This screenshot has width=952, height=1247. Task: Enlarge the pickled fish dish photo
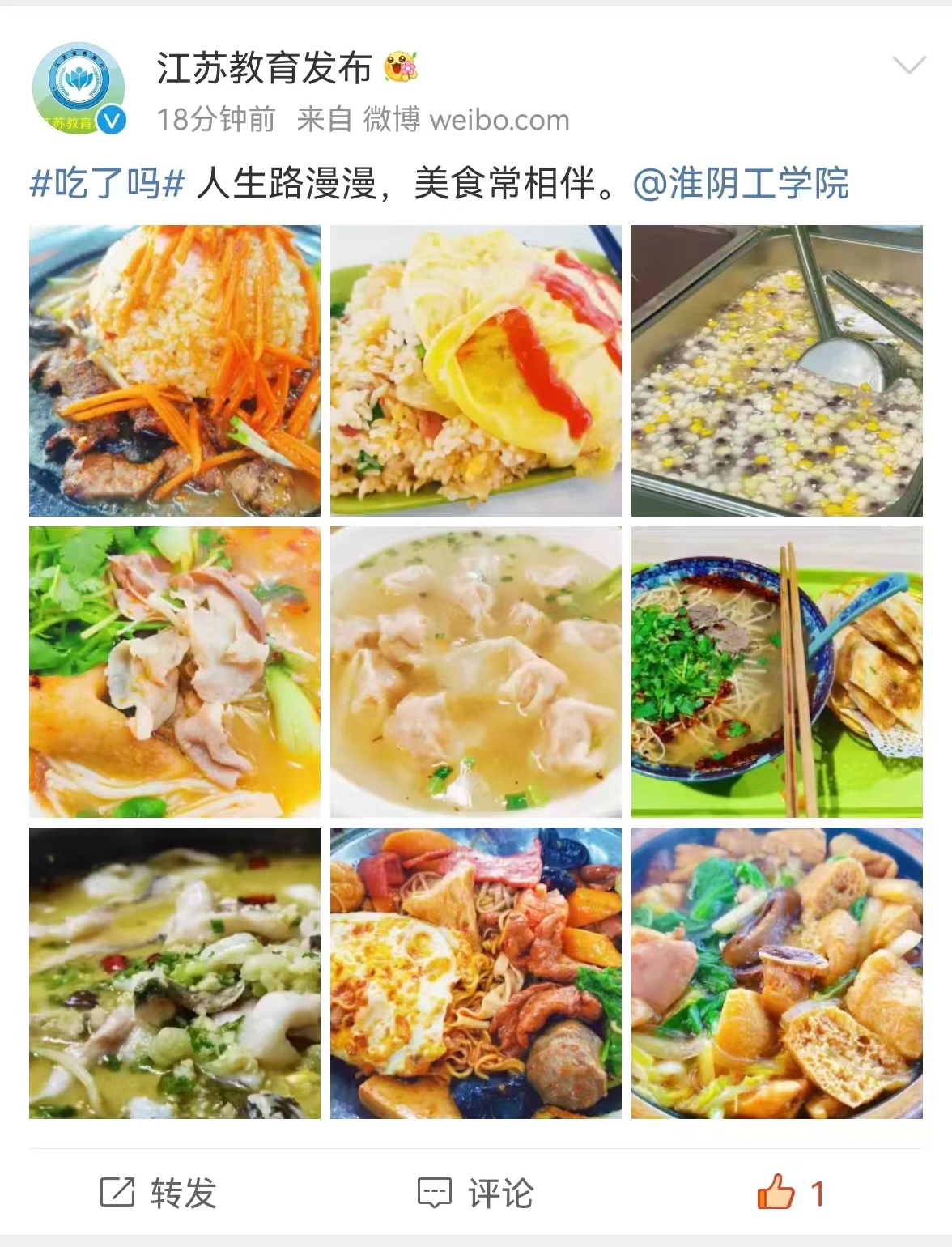point(175,973)
